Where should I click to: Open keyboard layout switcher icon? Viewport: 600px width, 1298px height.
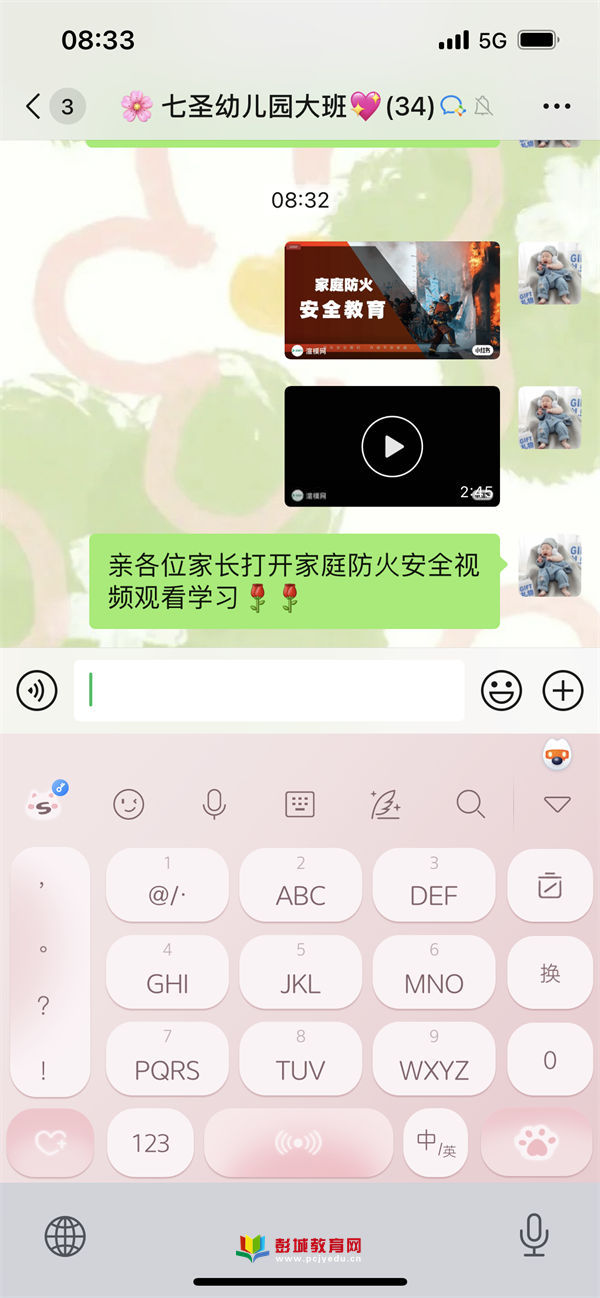300,804
